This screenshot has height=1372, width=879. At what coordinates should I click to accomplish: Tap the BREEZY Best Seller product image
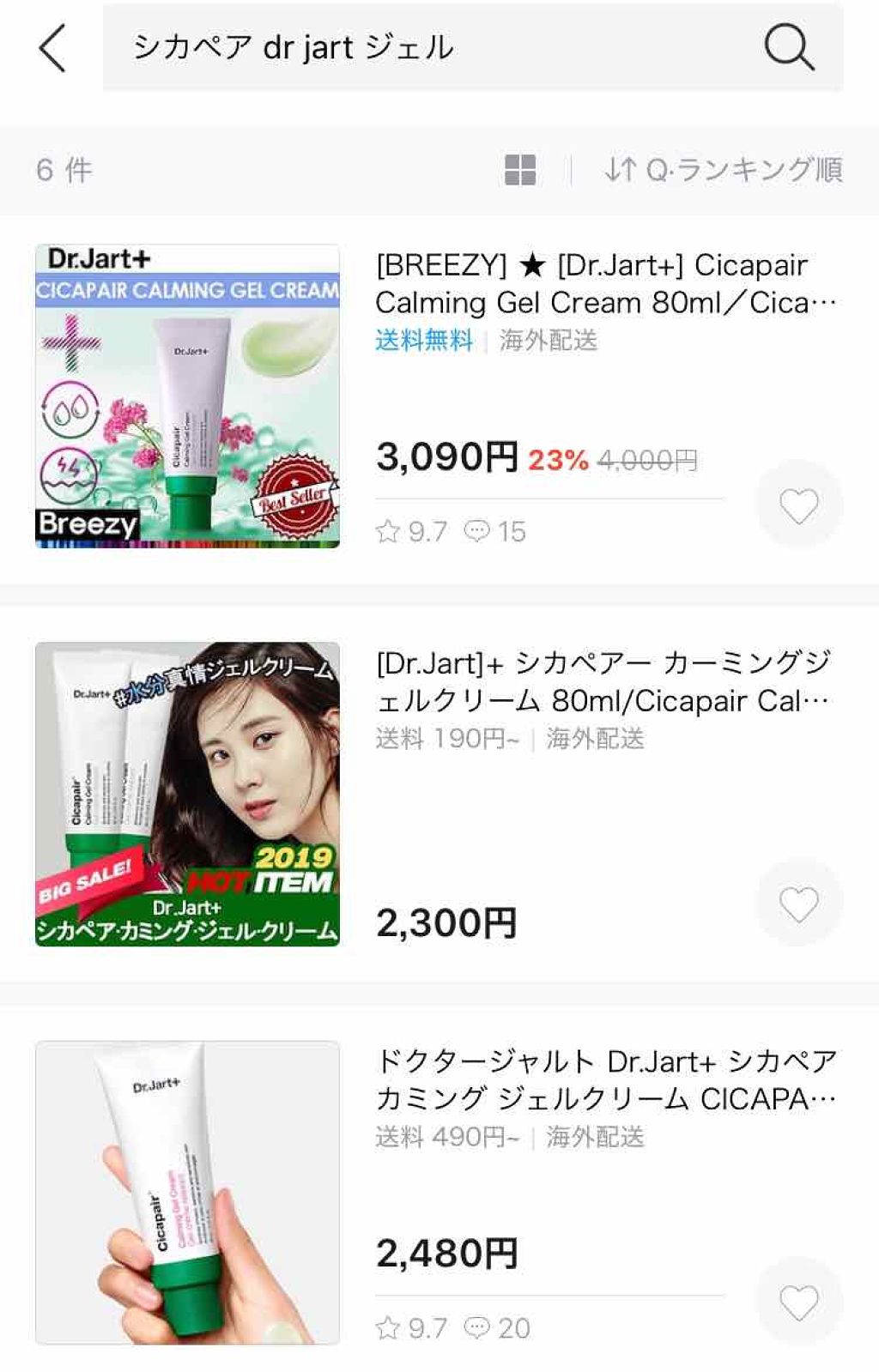(187, 396)
